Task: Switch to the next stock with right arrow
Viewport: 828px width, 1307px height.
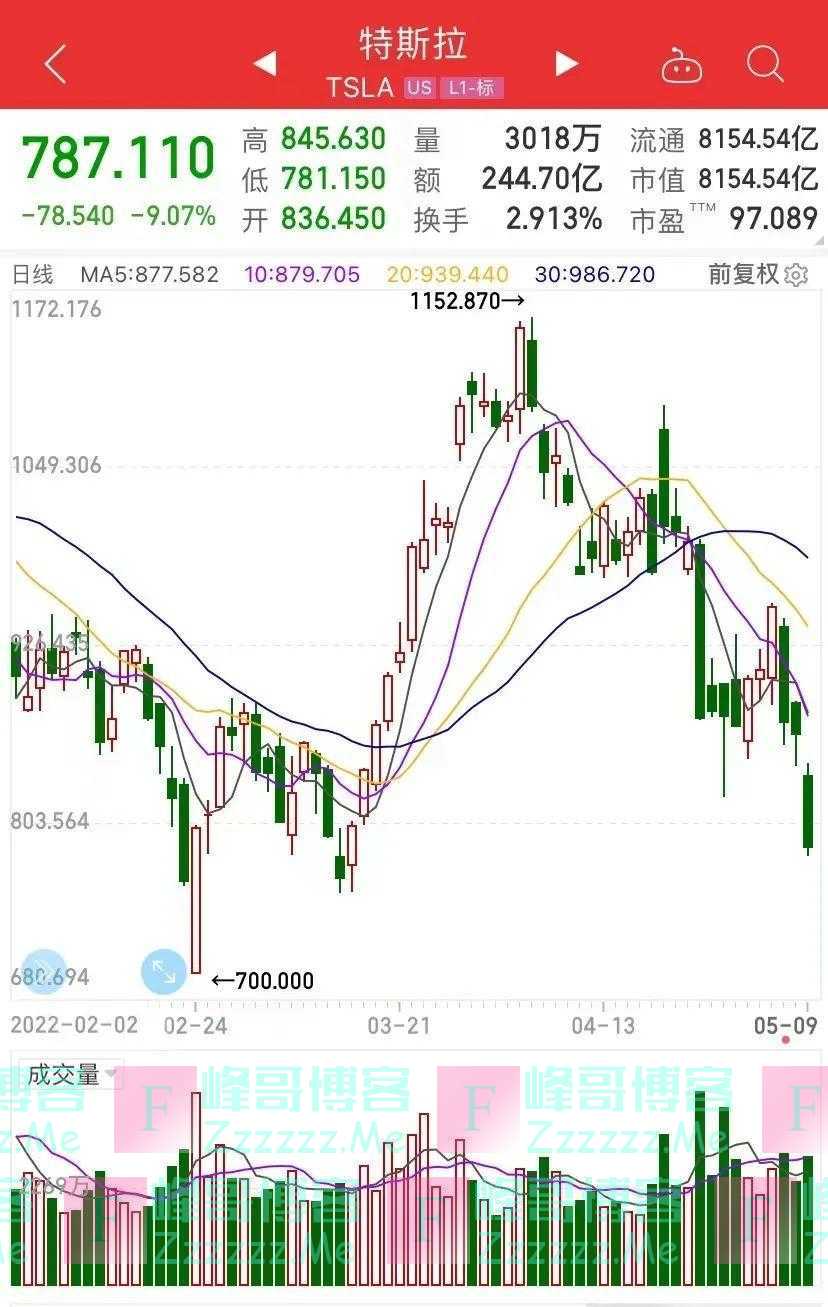Action: pyautogui.click(x=567, y=65)
